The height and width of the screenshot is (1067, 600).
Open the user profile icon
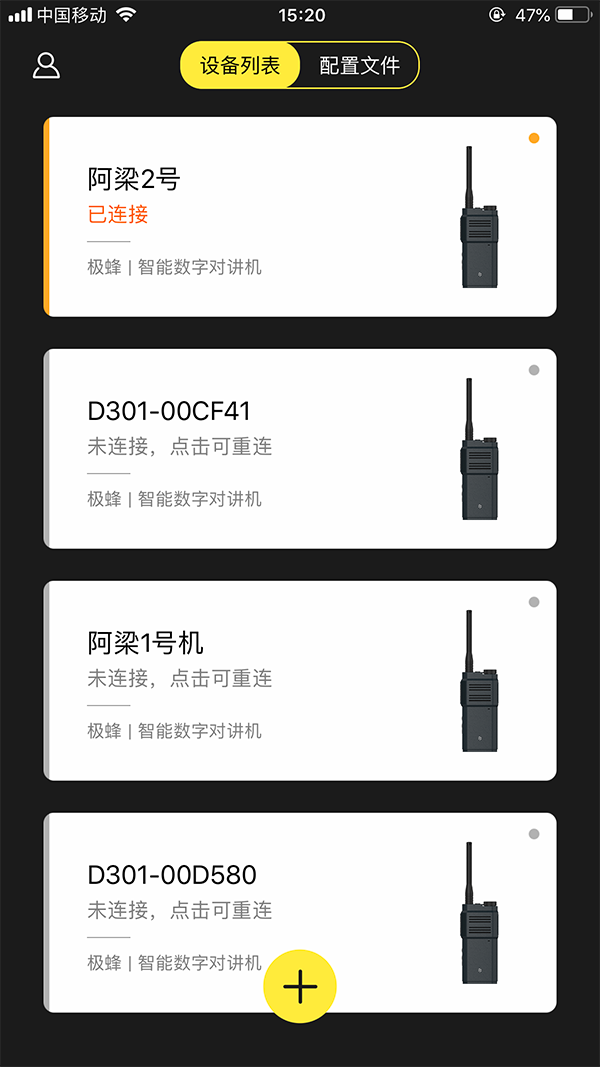[46, 65]
